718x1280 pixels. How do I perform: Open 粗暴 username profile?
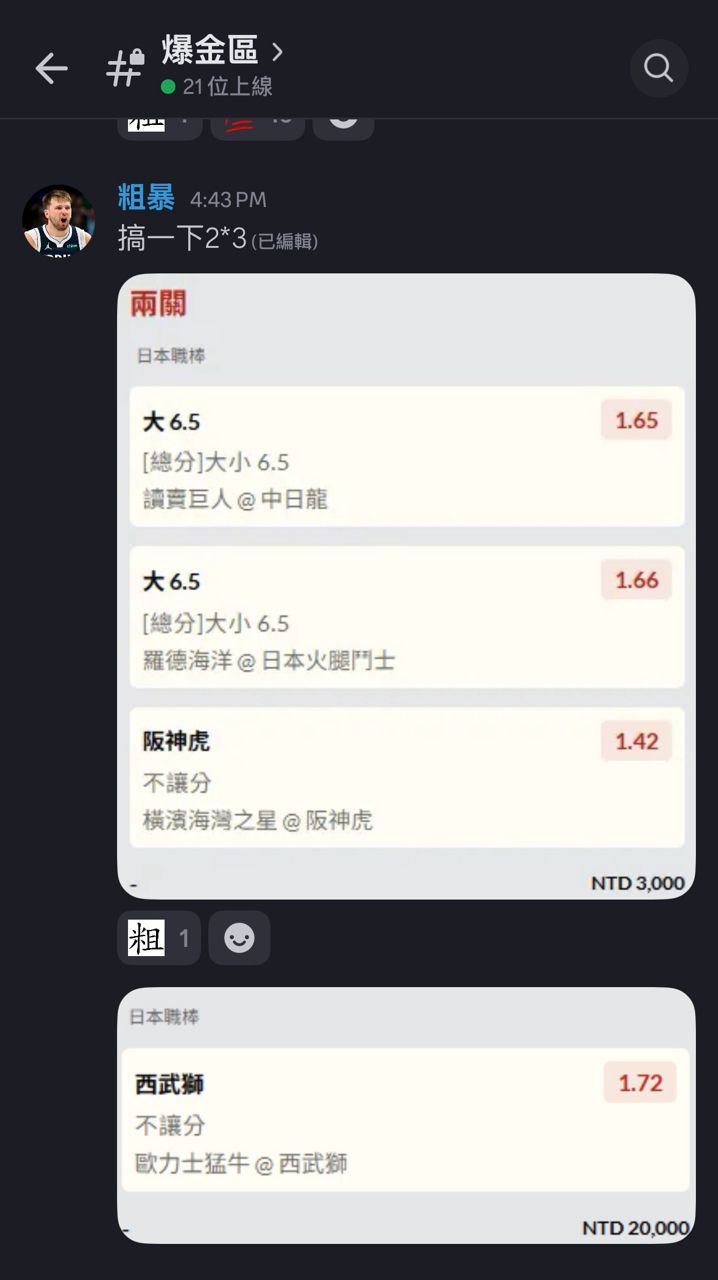pos(146,198)
